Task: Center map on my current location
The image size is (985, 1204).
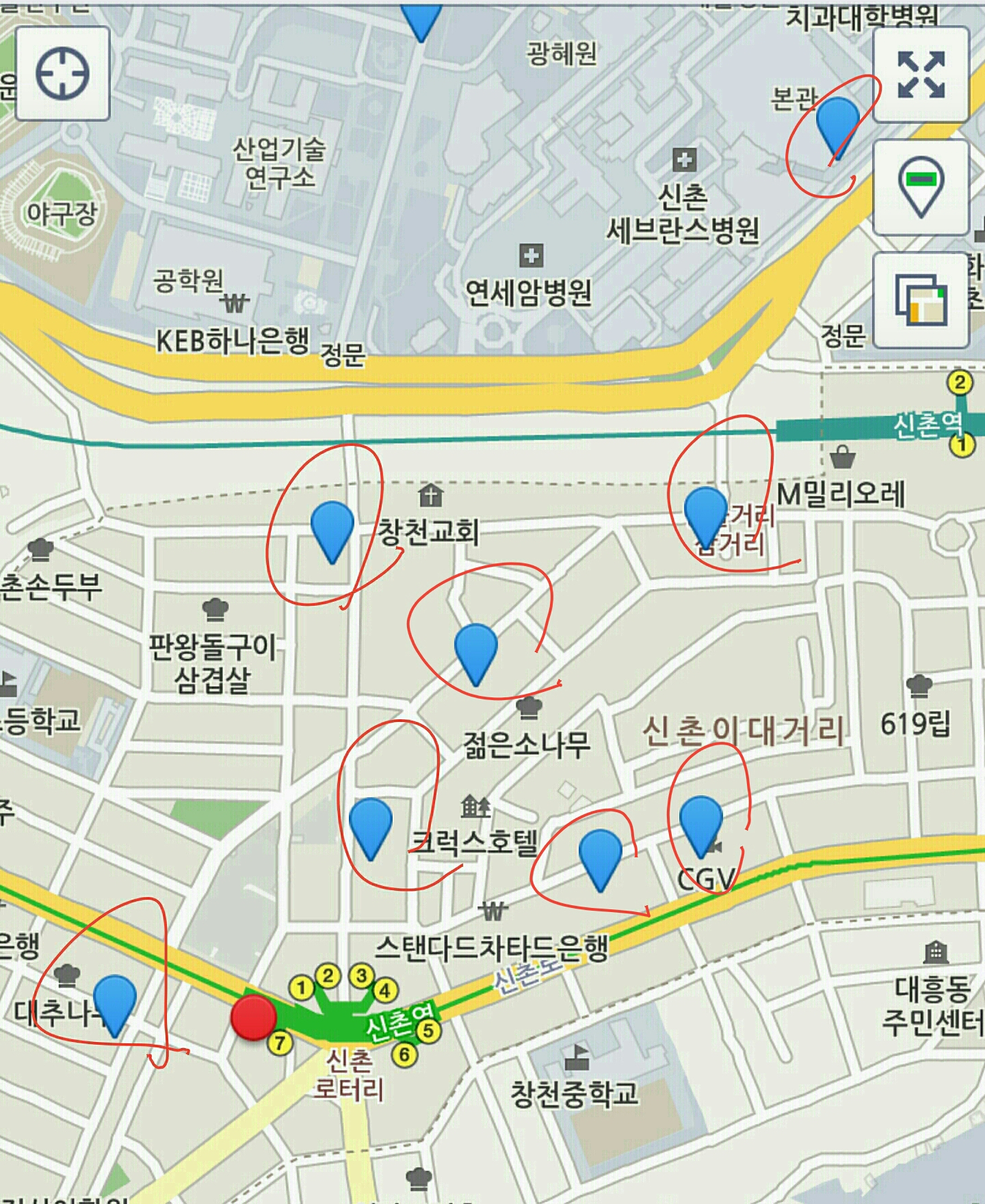Action: point(62,74)
